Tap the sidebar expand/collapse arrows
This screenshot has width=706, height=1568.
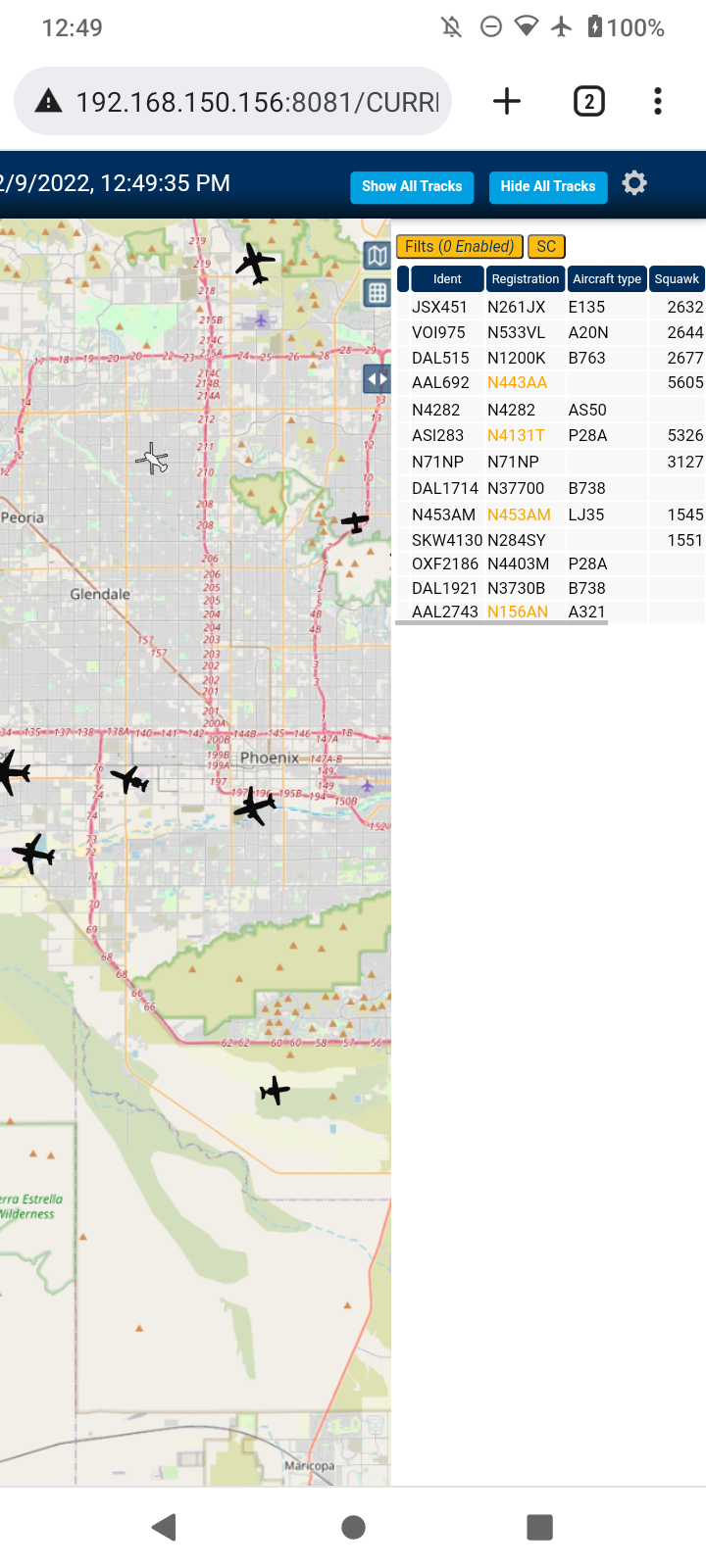point(378,378)
